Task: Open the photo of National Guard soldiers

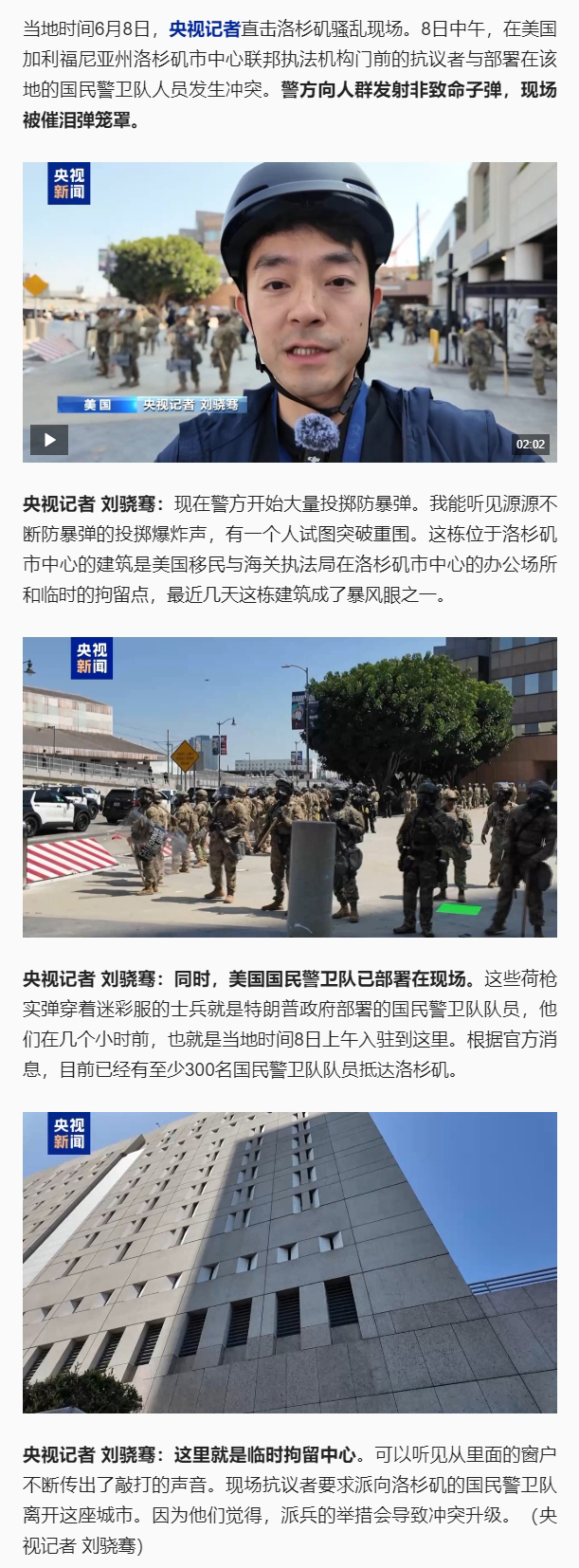Action: click(290, 787)
